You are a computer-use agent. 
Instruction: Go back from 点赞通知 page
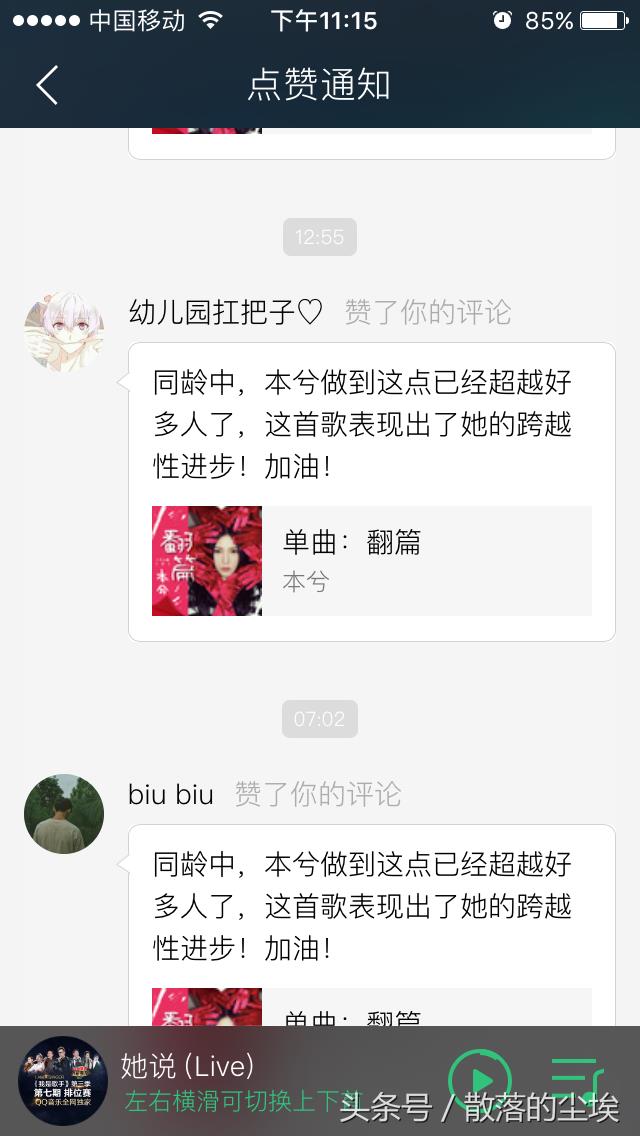pyautogui.click(x=47, y=86)
